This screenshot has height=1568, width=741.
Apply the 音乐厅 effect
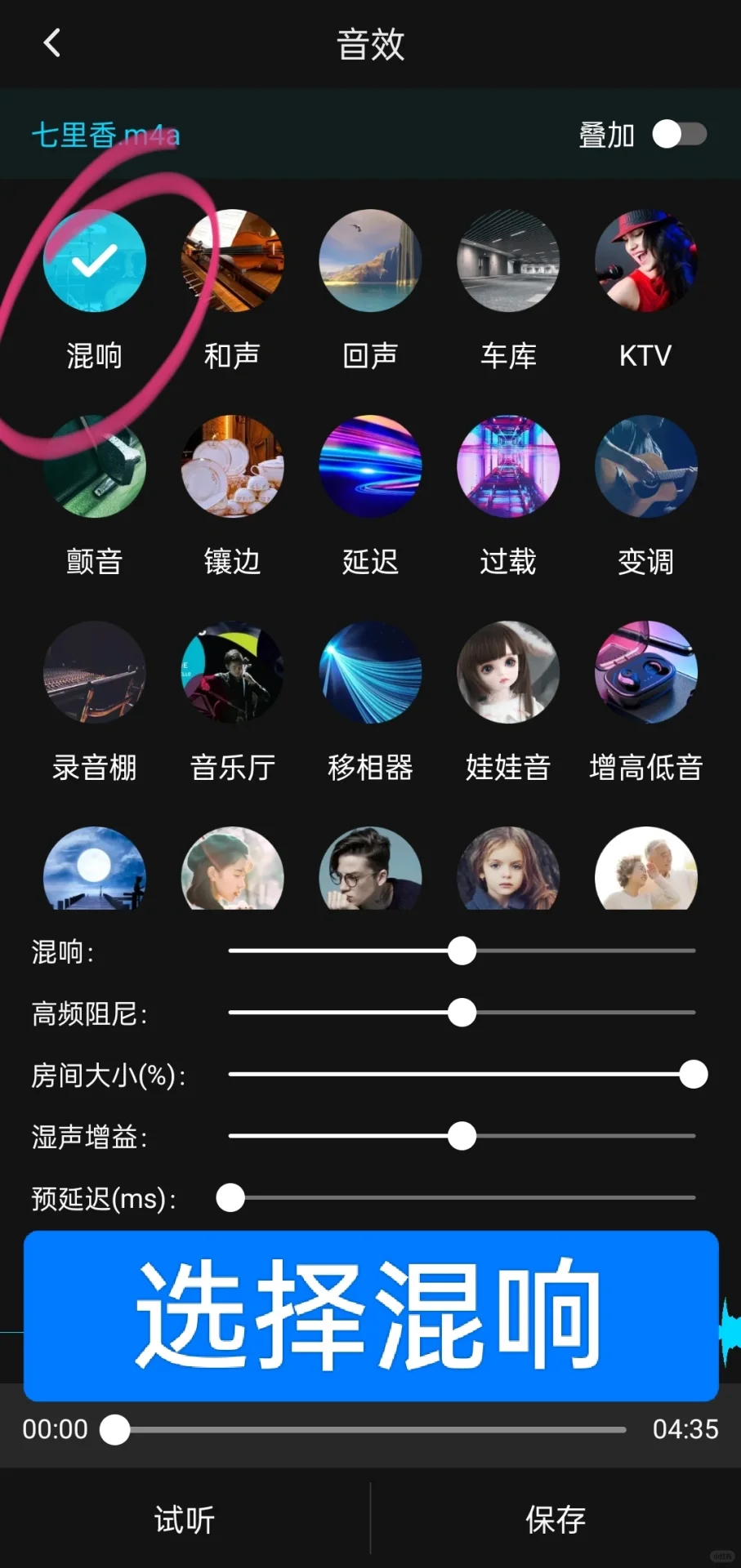coord(232,673)
